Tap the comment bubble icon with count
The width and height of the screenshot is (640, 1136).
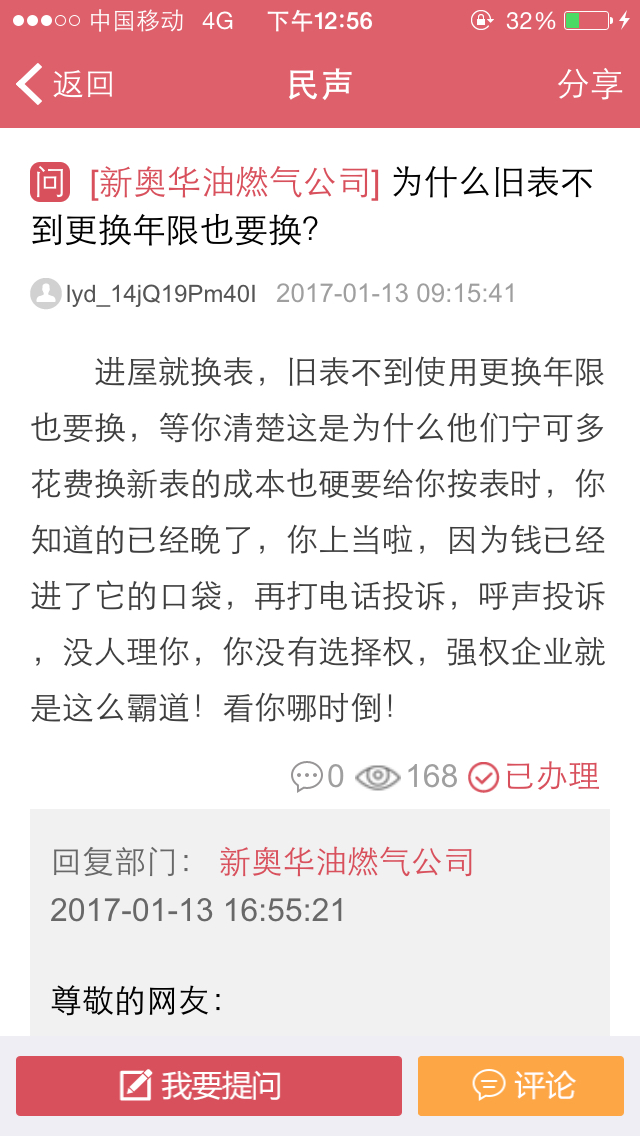tap(316, 776)
